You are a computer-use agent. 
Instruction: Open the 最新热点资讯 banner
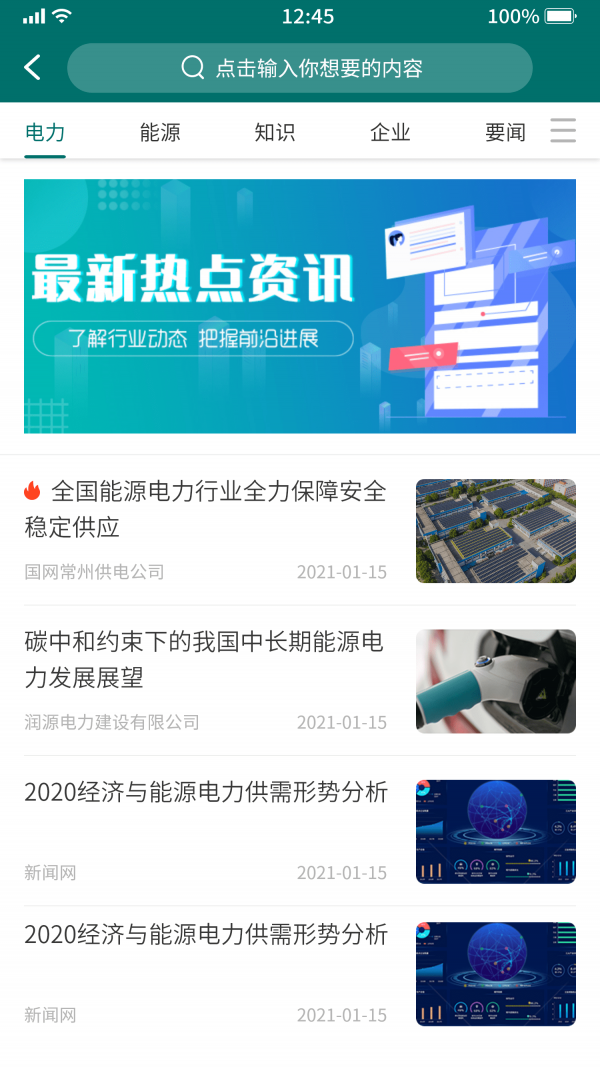(x=300, y=306)
